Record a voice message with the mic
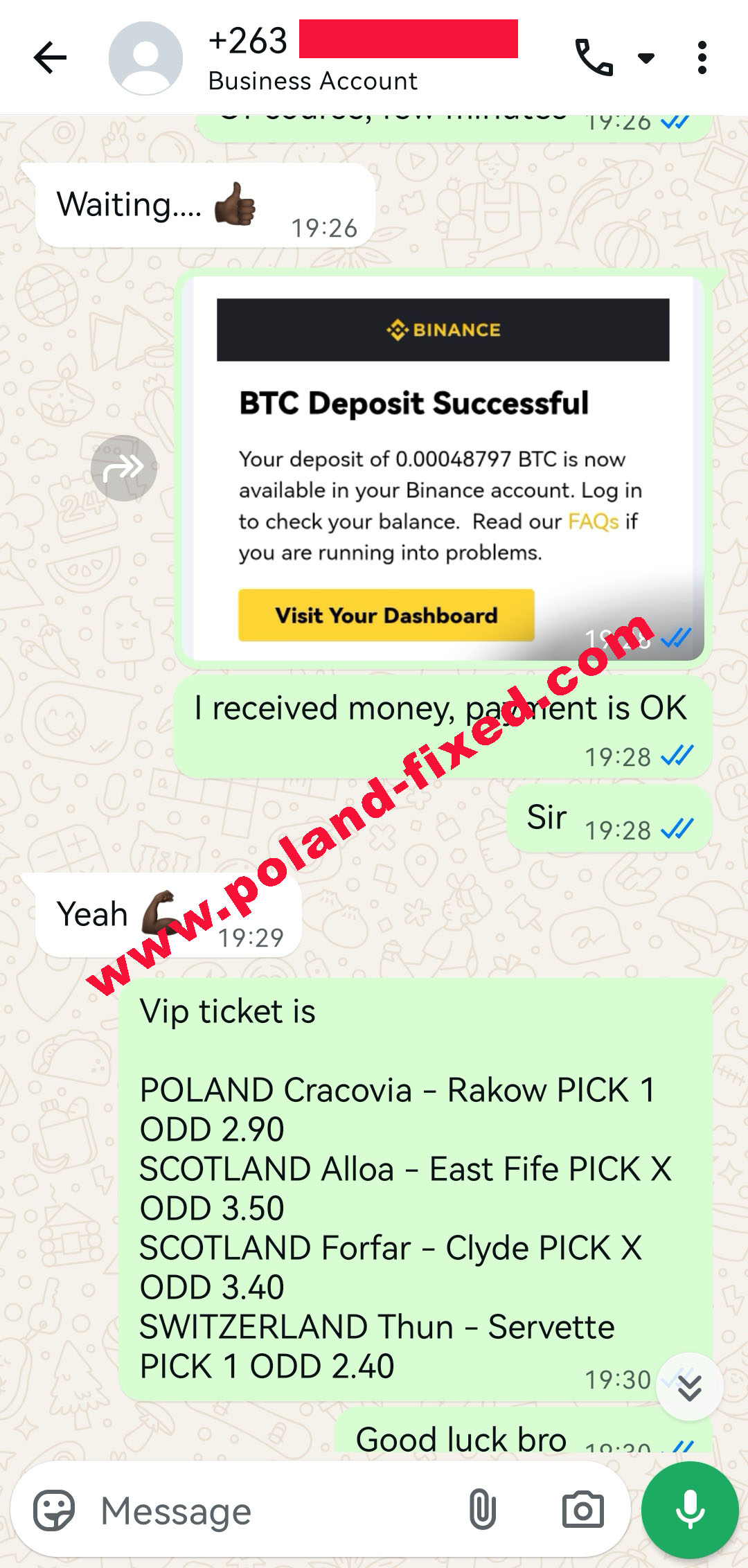748x1568 pixels. pos(690,1511)
